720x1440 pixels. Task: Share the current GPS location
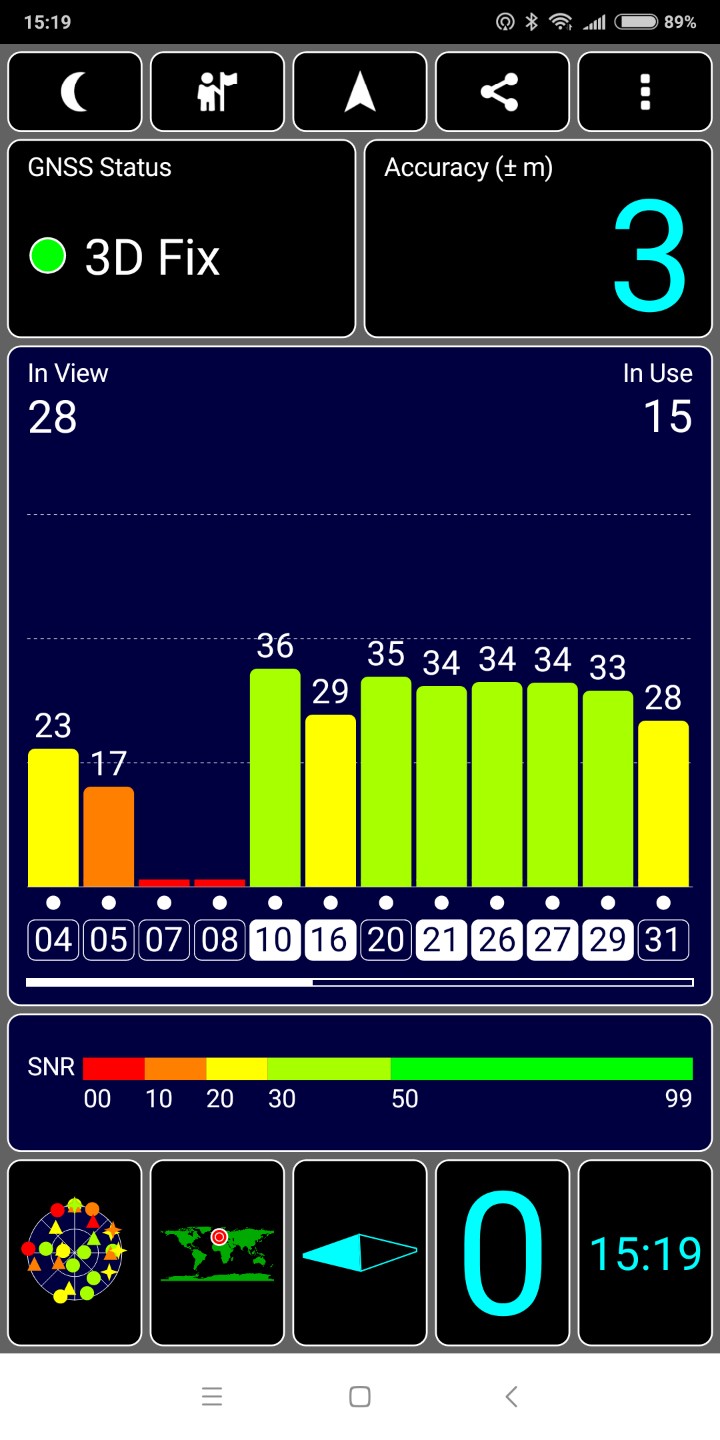[x=502, y=92]
